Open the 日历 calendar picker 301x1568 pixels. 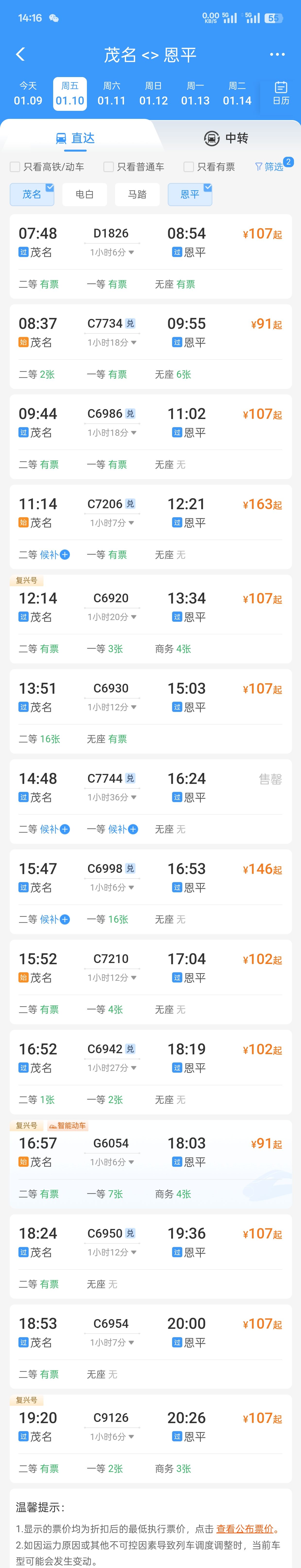[280, 93]
